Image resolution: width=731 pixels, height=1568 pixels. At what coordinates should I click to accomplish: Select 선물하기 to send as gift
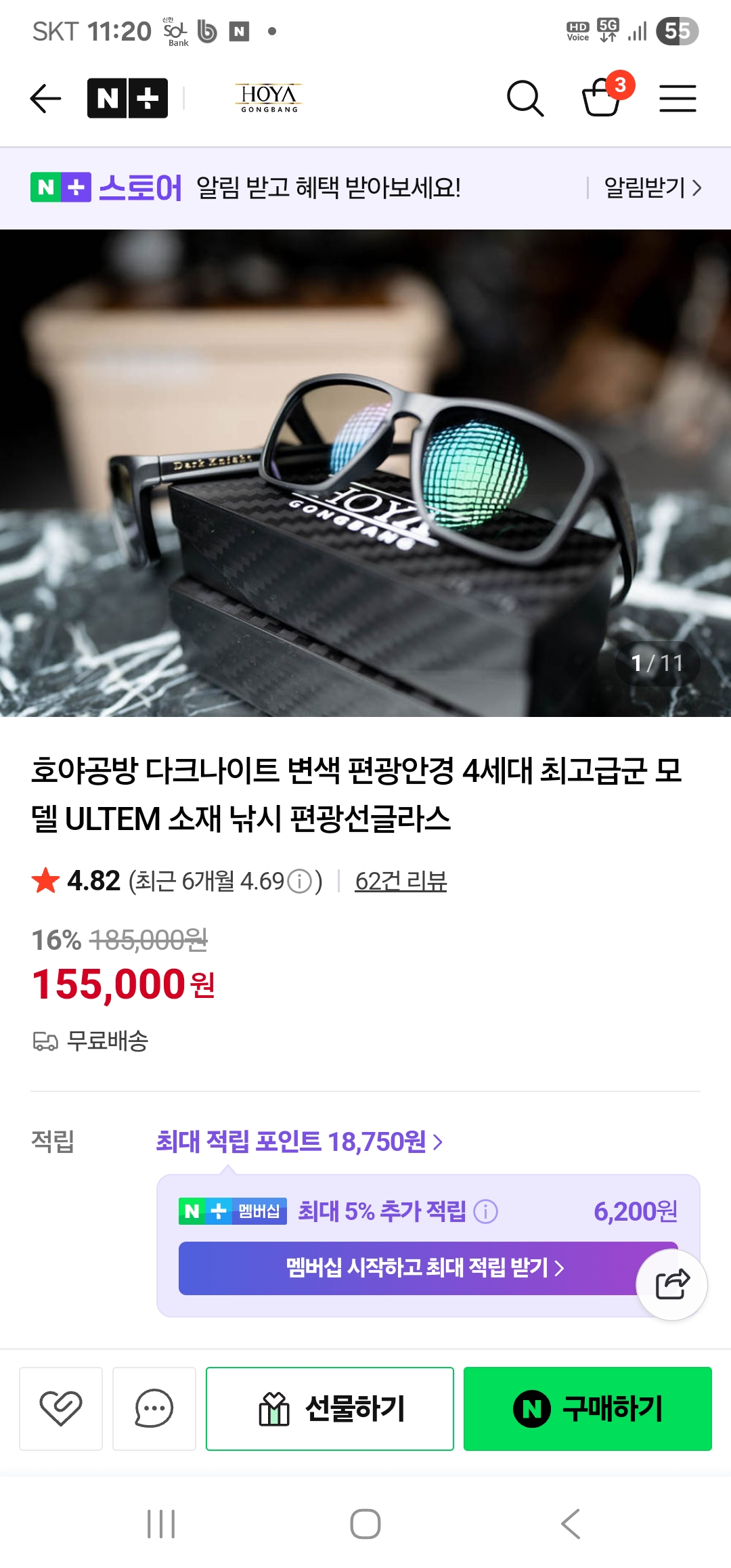tap(330, 1408)
